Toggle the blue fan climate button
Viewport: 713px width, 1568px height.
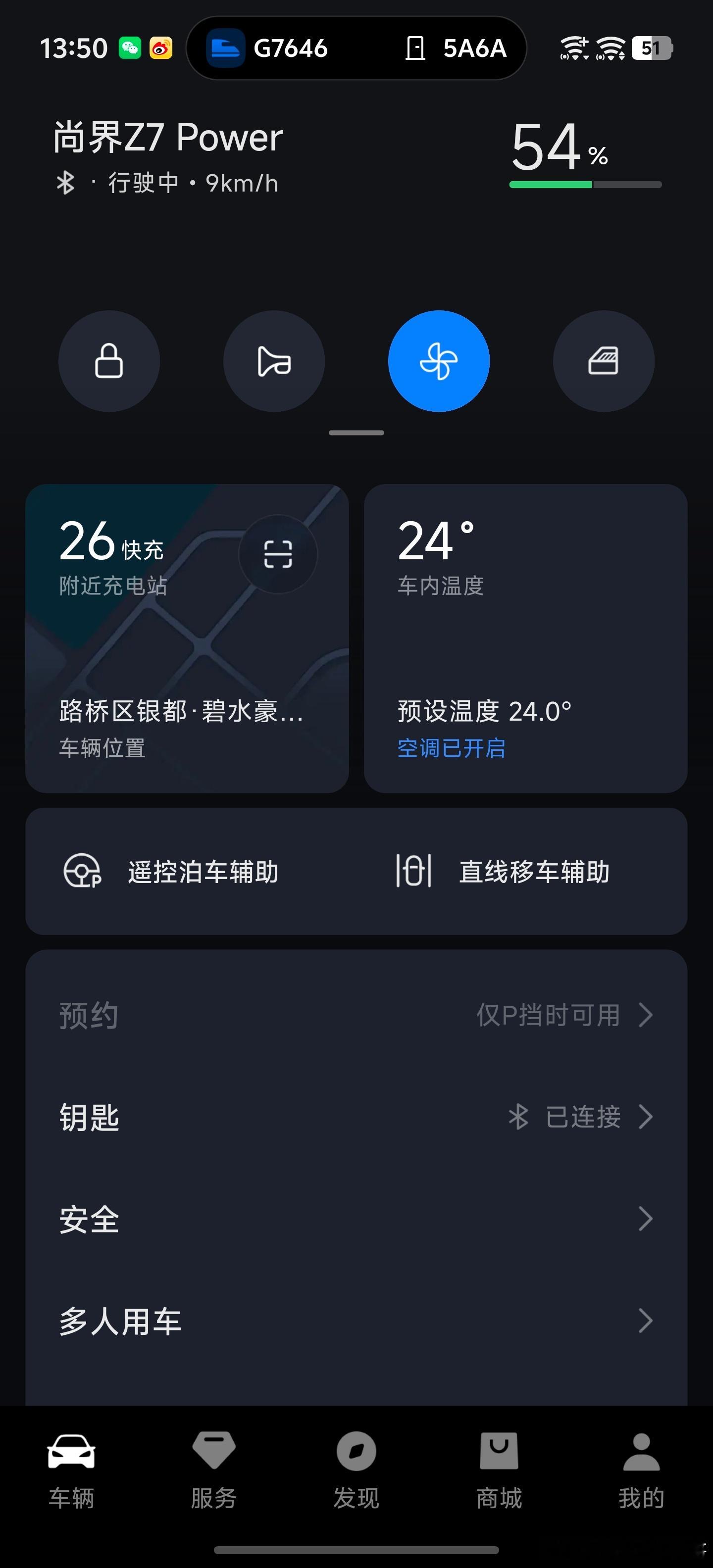(x=439, y=361)
